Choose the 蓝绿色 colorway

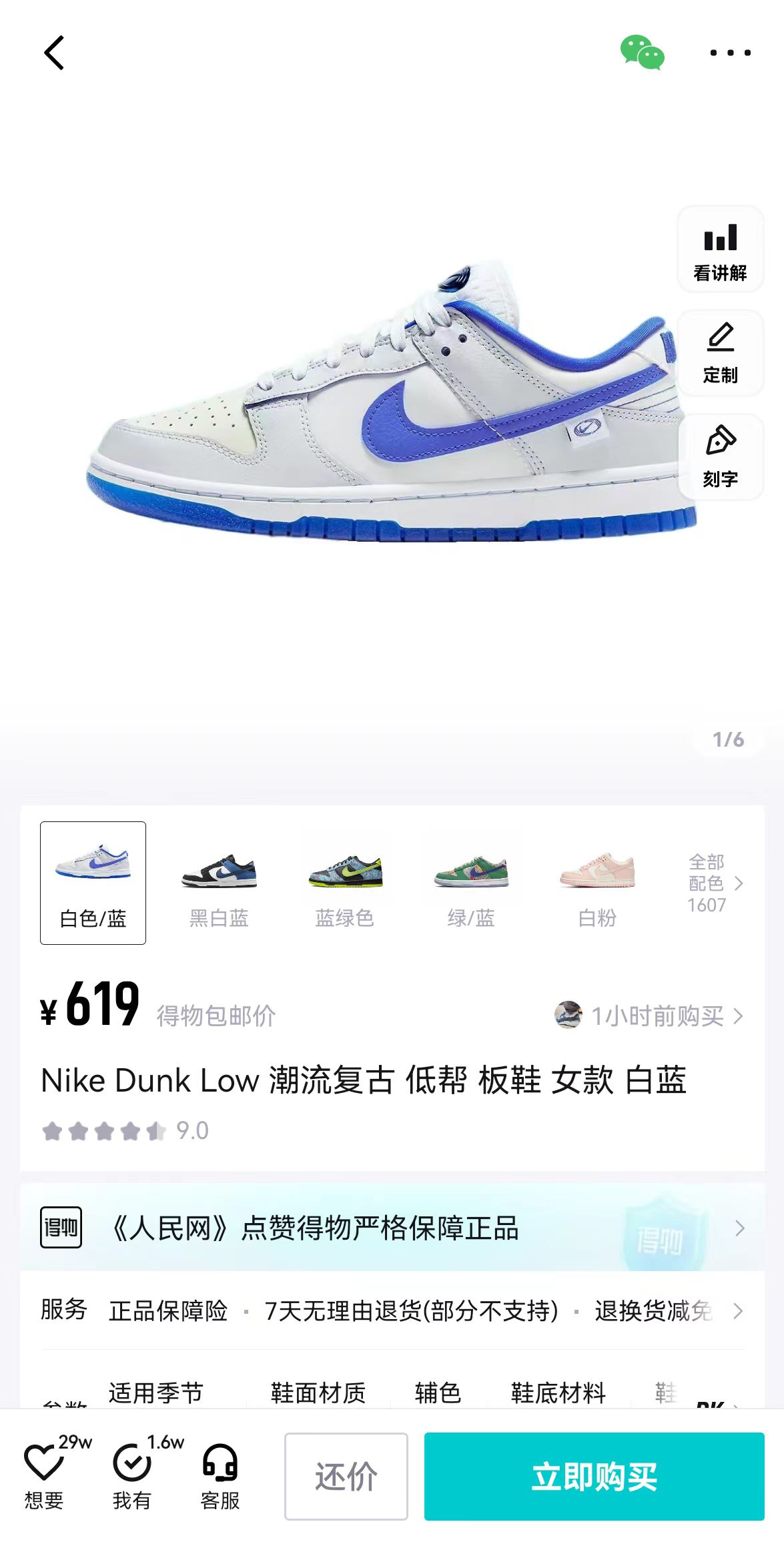(345, 883)
